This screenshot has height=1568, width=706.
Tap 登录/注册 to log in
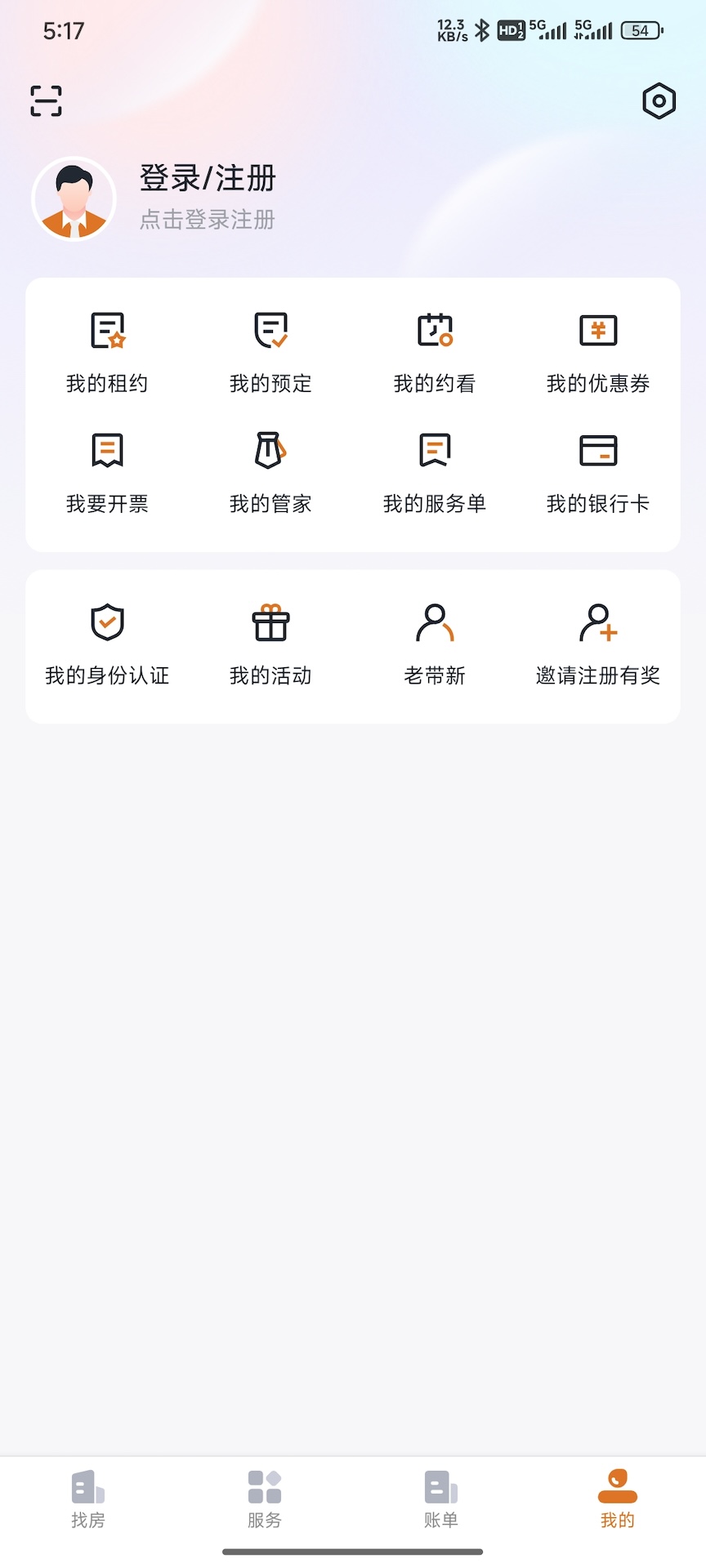[x=208, y=178]
